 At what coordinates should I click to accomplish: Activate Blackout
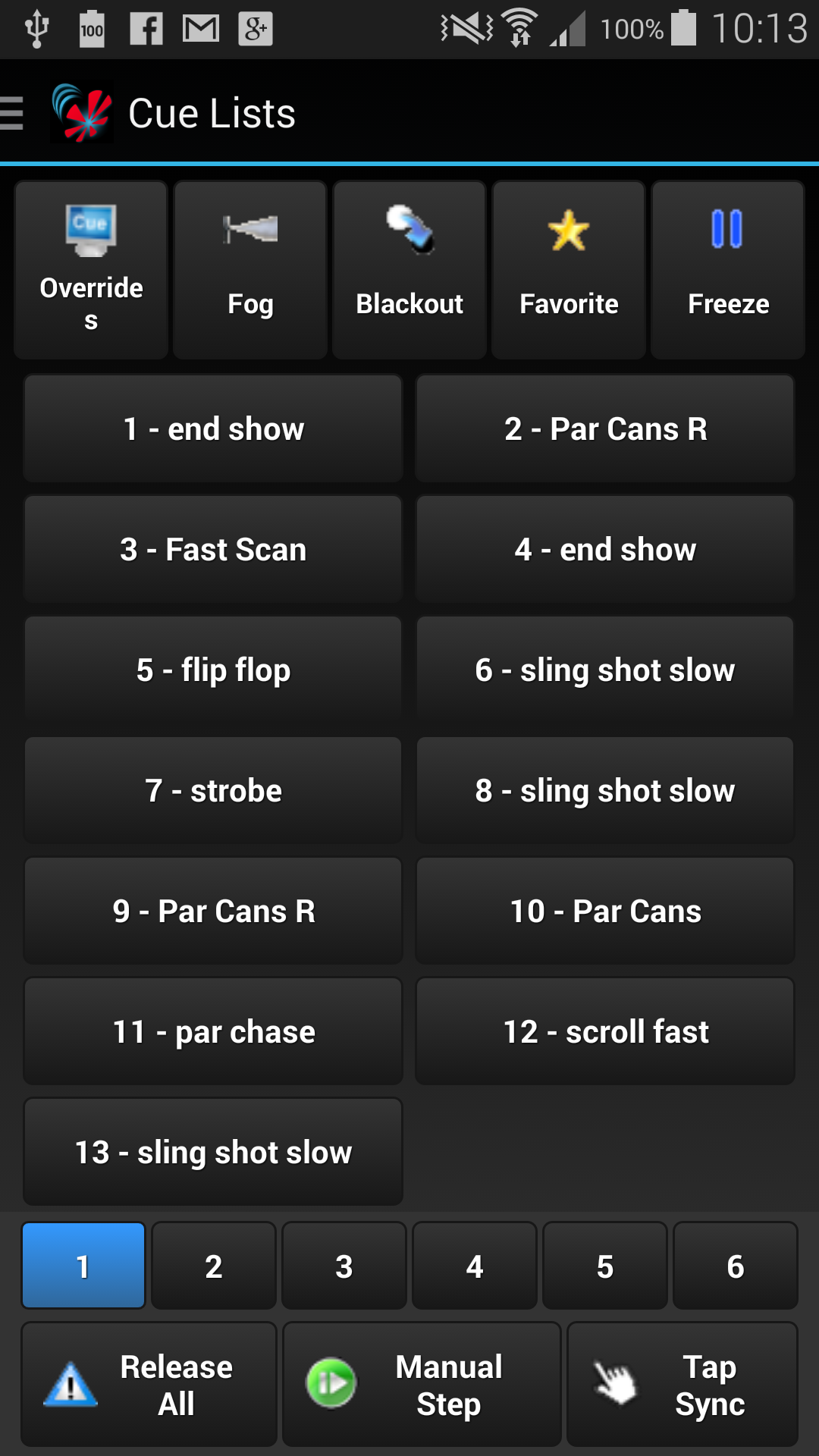409,270
